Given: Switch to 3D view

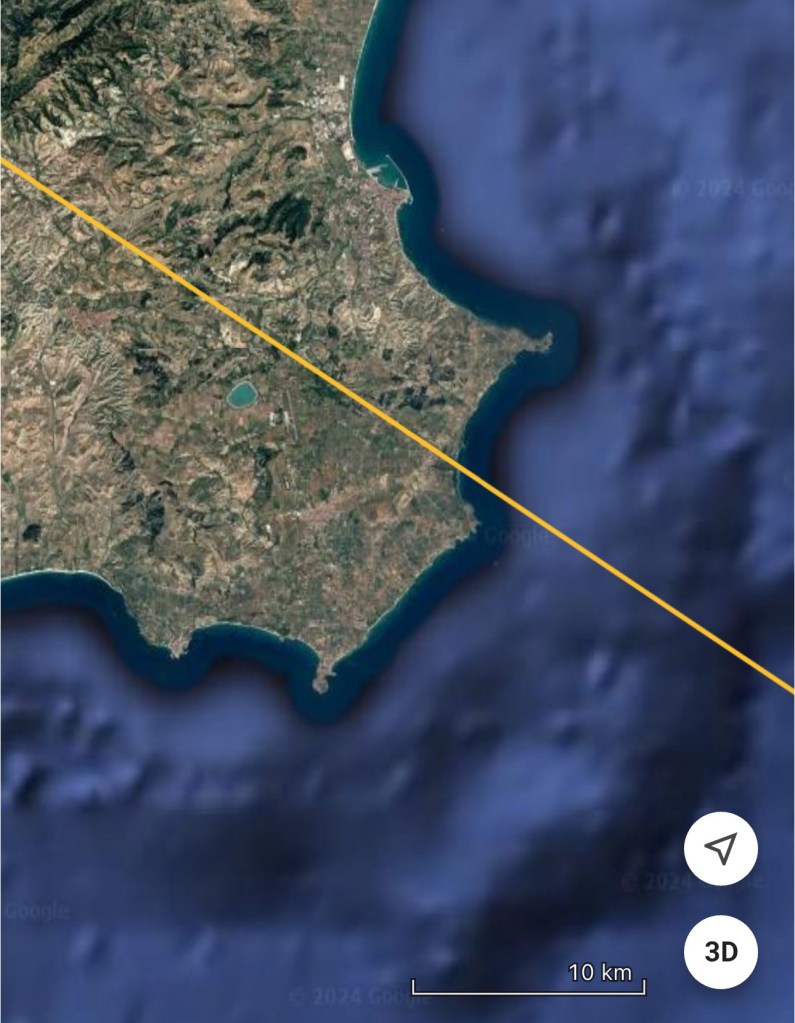Looking at the screenshot, I should (x=720, y=951).
